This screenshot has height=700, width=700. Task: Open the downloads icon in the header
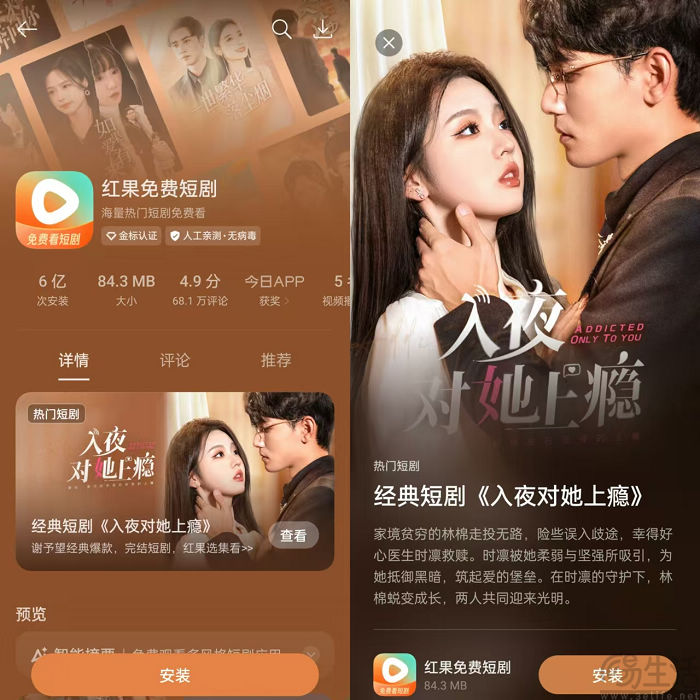point(323,29)
